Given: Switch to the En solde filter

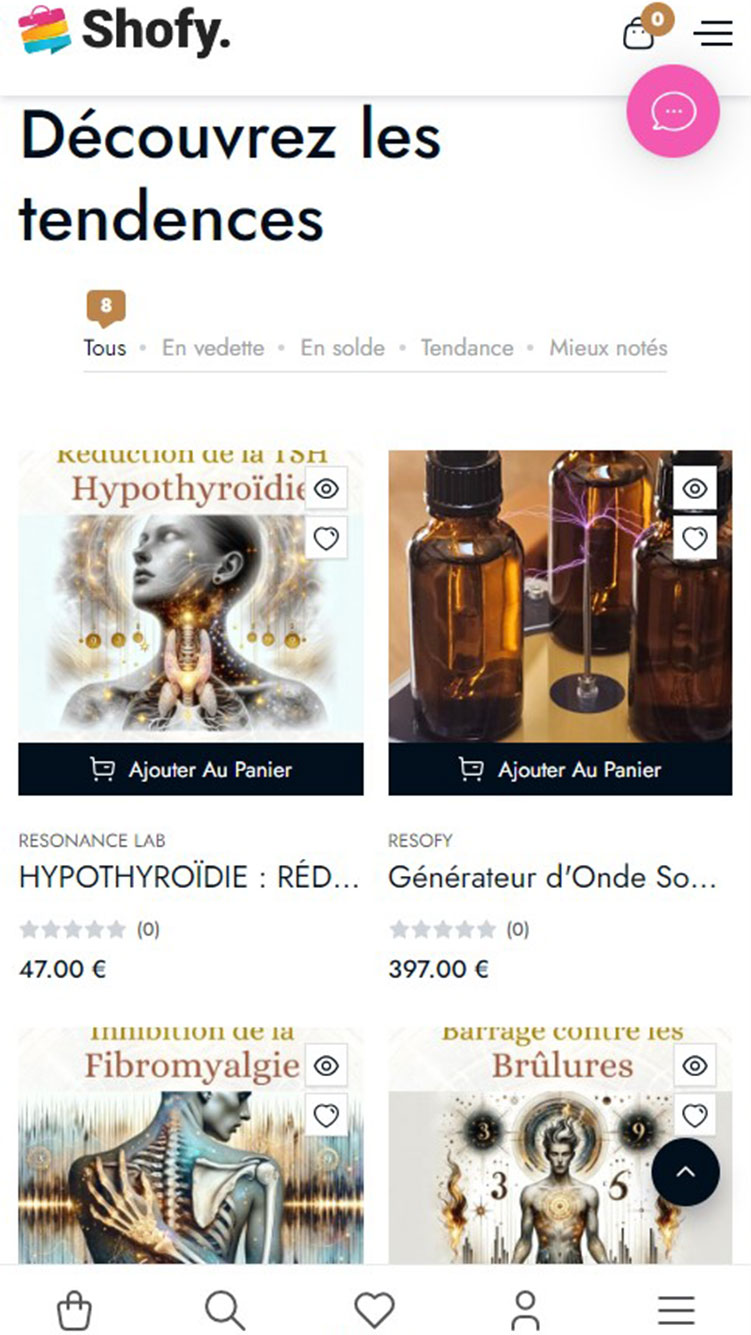Looking at the screenshot, I should pyautogui.click(x=342, y=348).
